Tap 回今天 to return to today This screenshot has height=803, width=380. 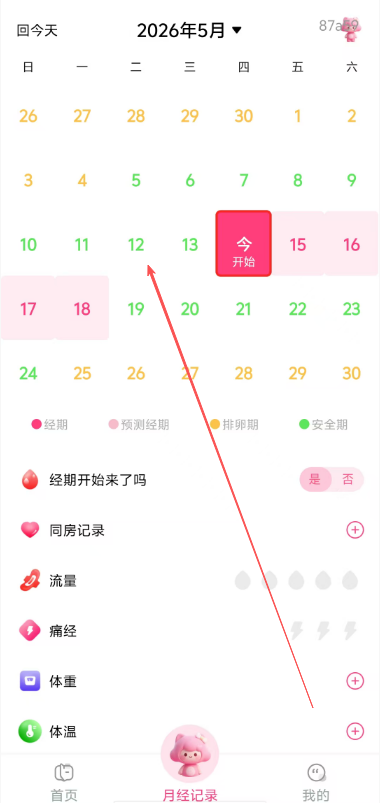37,31
